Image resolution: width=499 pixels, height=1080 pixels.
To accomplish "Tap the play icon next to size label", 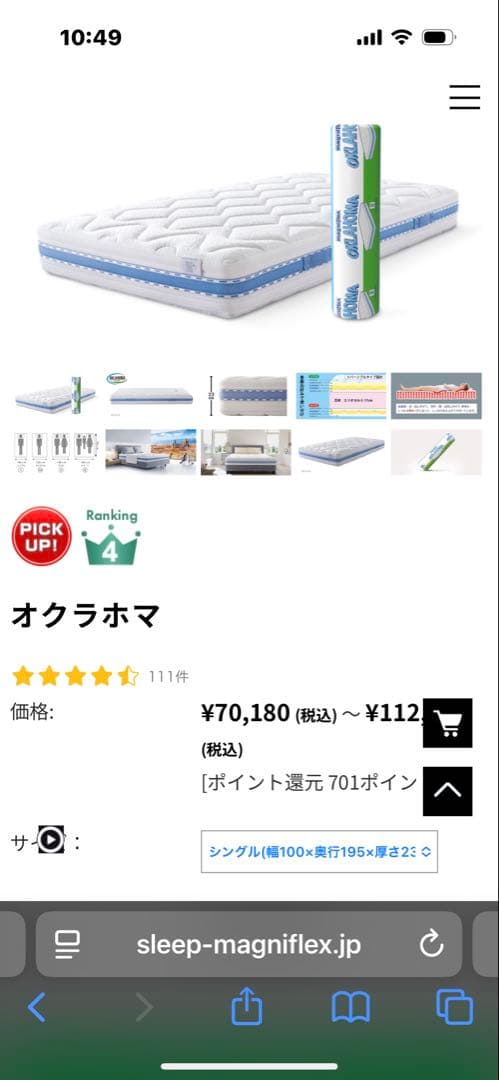I will (50, 840).
